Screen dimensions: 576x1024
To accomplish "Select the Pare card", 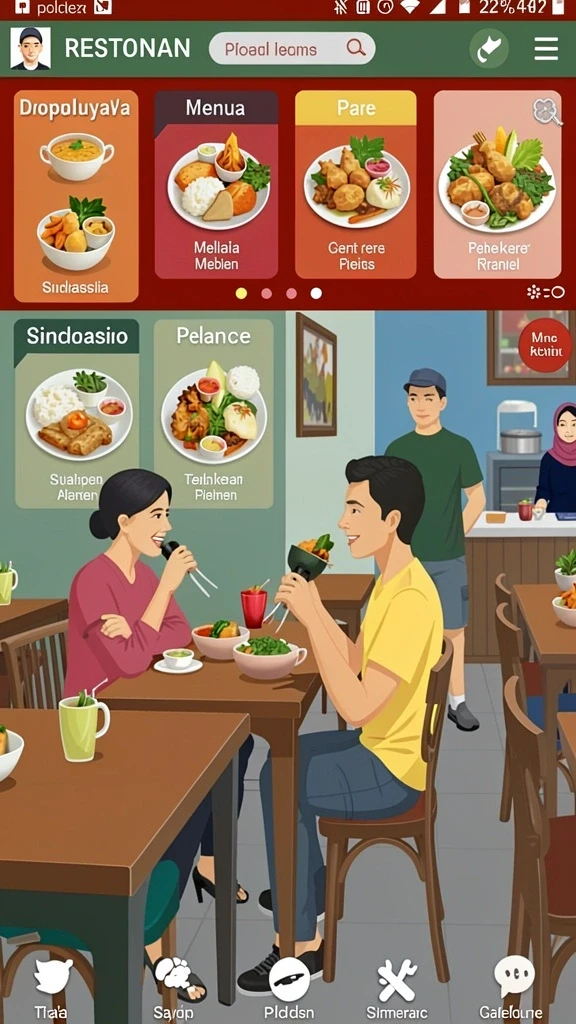I will point(356,185).
